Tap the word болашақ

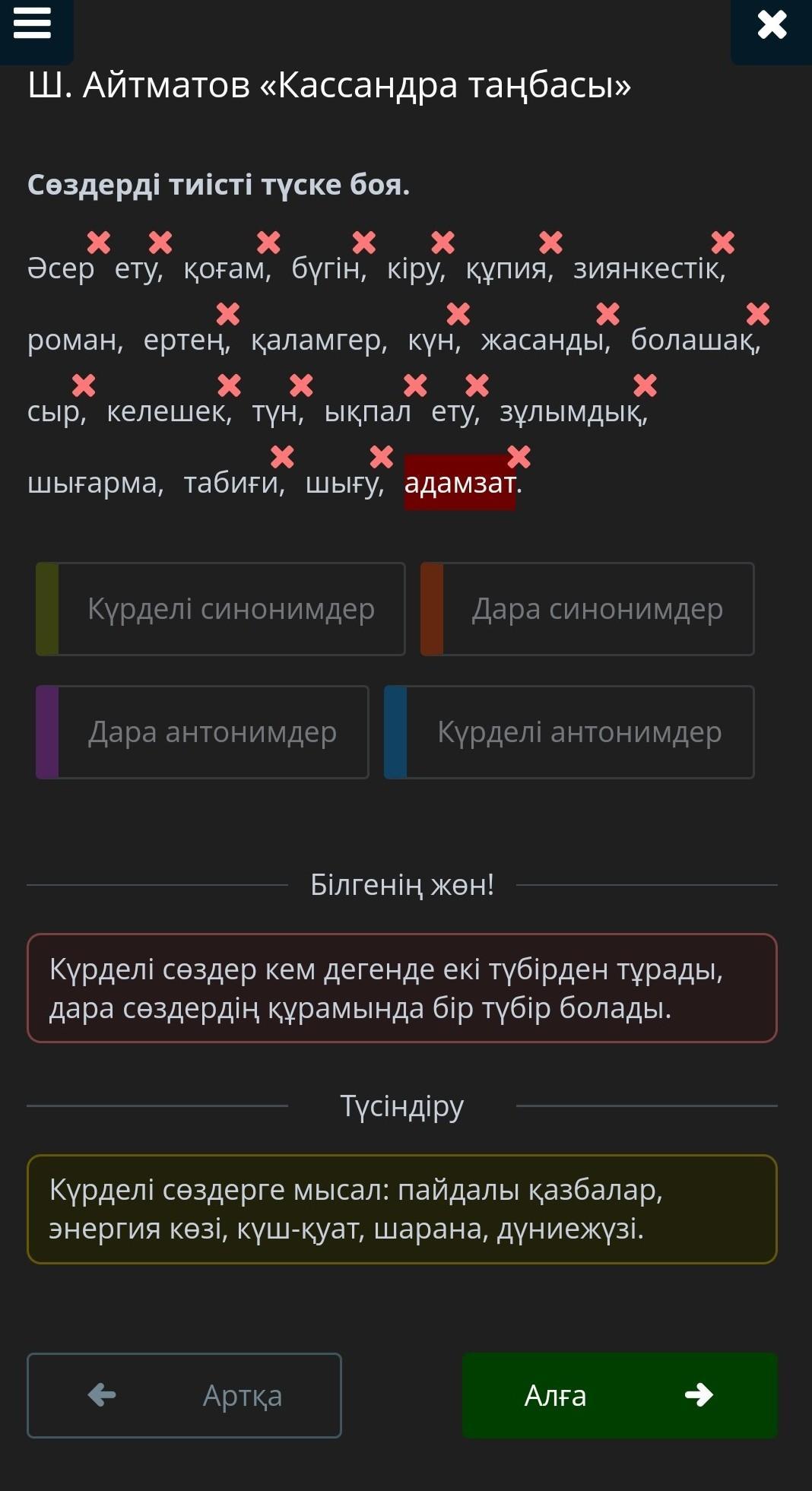(x=693, y=340)
